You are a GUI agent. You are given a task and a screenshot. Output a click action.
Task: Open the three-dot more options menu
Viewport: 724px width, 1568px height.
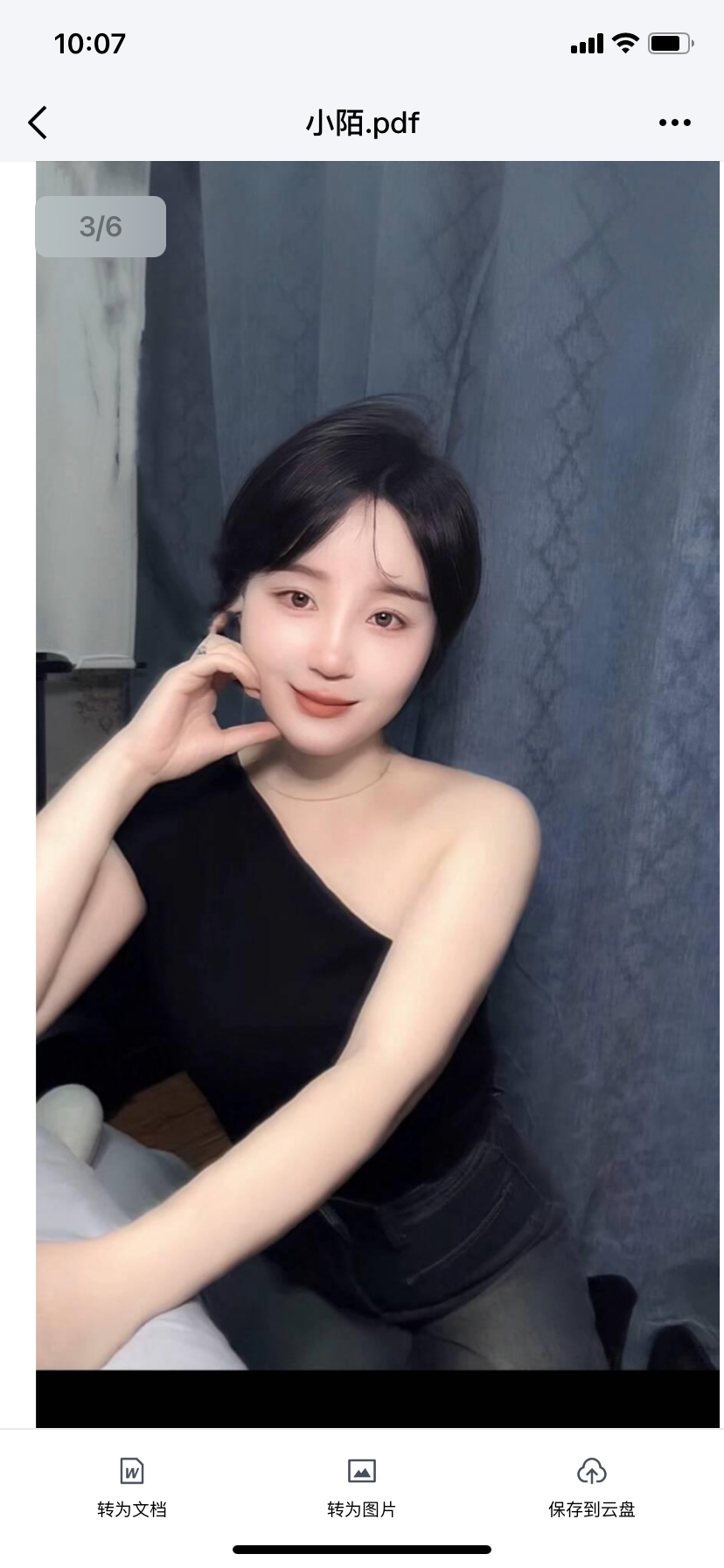[674, 123]
